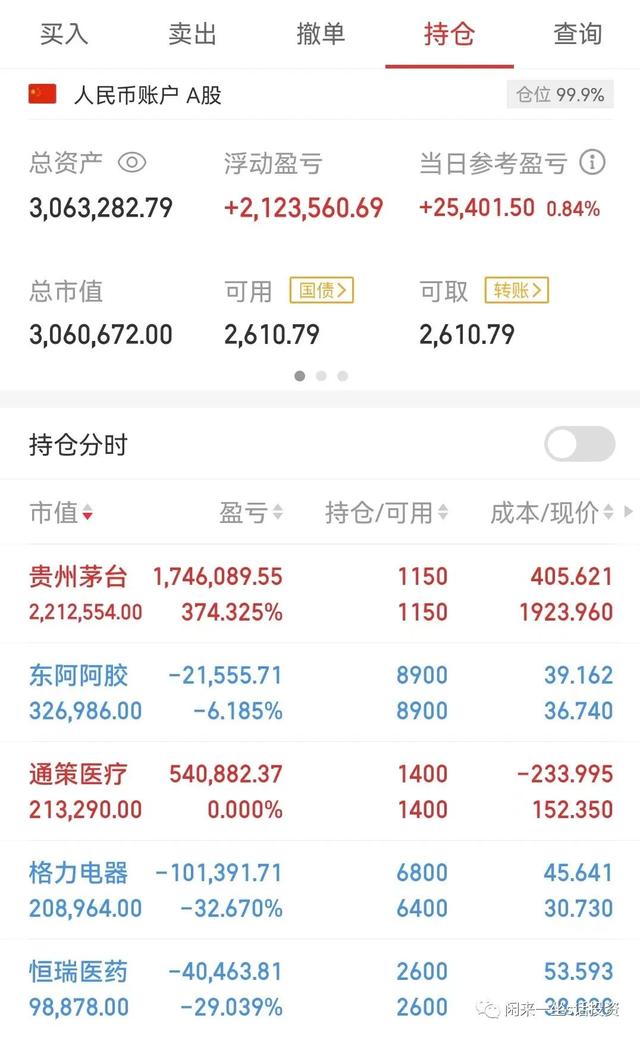Sort holdings by 盈亏
The height and width of the screenshot is (1037, 640).
(251, 513)
